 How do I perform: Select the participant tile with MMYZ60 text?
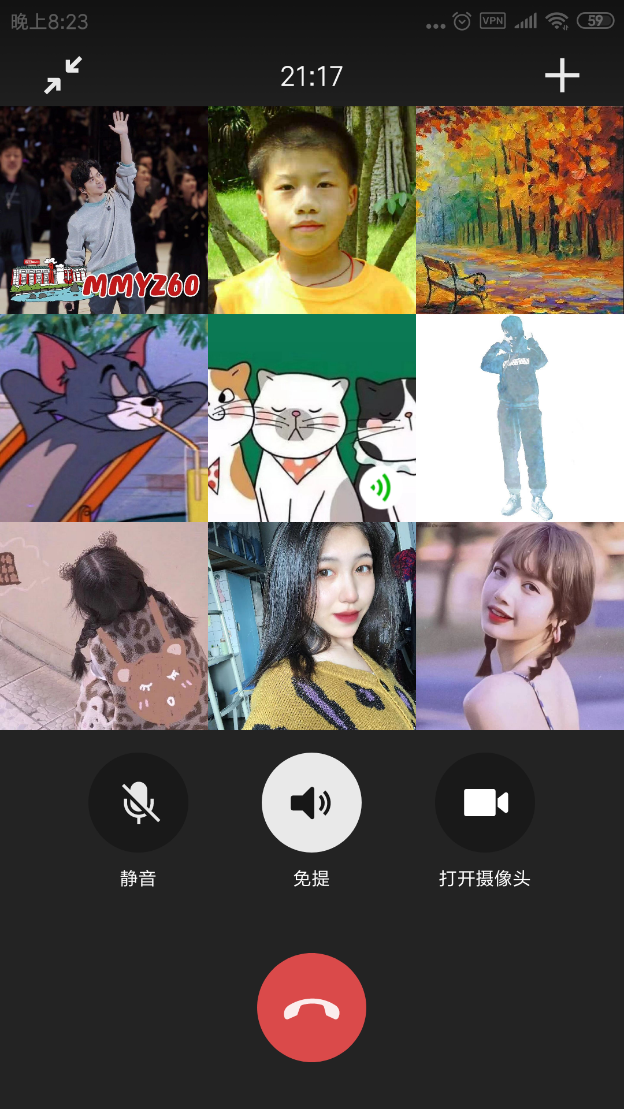[x=104, y=210]
